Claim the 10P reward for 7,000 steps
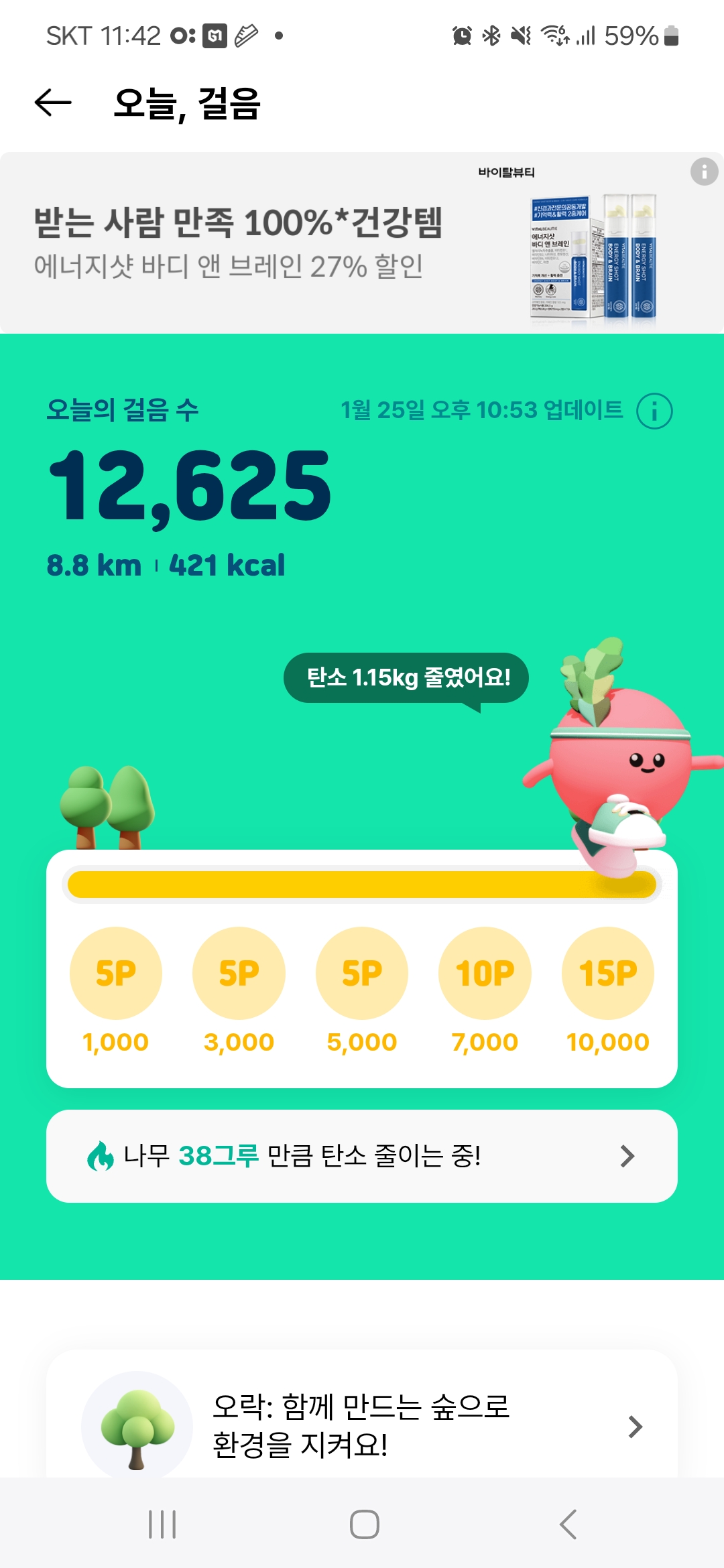The height and width of the screenshot is (1568, 724). point(485,973)
